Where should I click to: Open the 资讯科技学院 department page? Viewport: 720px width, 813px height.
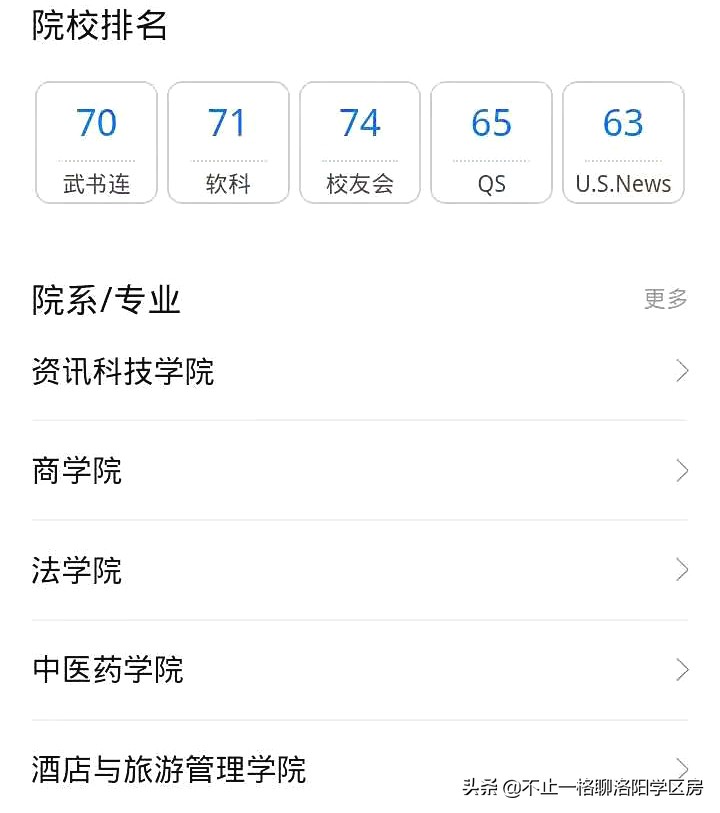click(x=120, y=371)
